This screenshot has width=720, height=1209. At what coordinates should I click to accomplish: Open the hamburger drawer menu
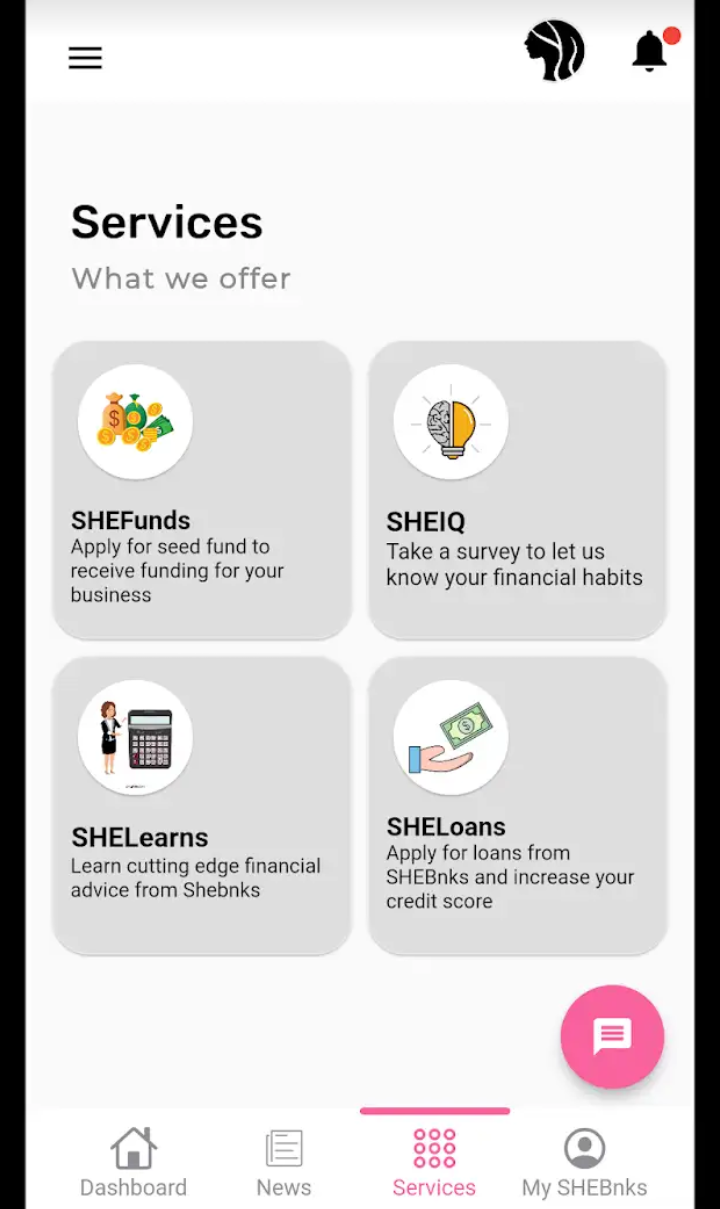tap(85, 58)
